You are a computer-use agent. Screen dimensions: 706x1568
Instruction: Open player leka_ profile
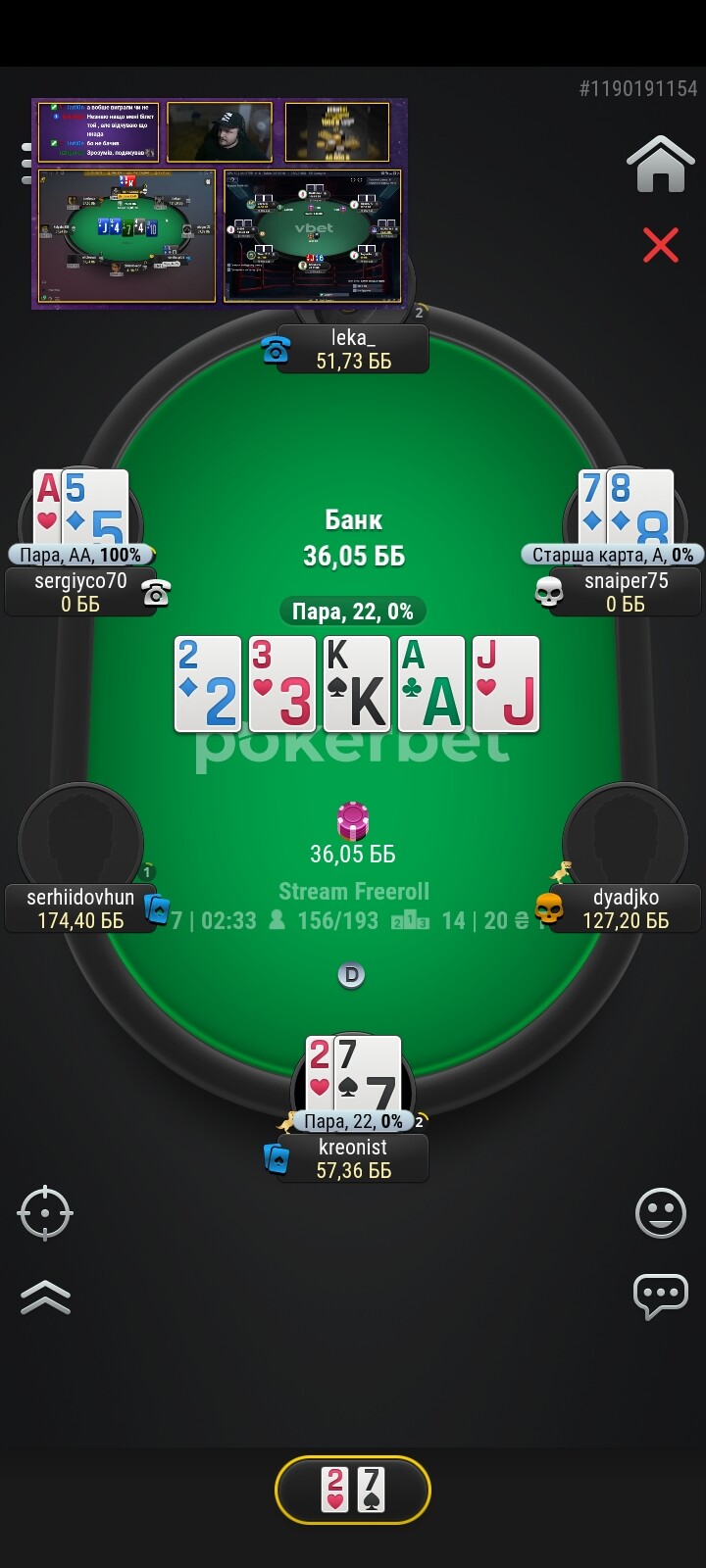tap(353, 350)
